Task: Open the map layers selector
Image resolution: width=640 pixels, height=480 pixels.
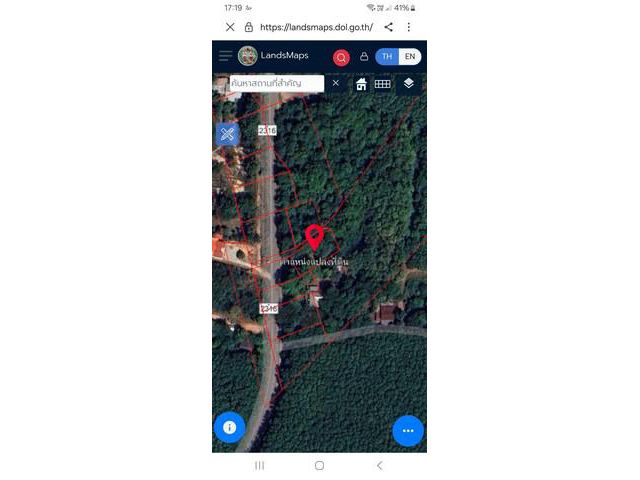Action: point(409,84)
